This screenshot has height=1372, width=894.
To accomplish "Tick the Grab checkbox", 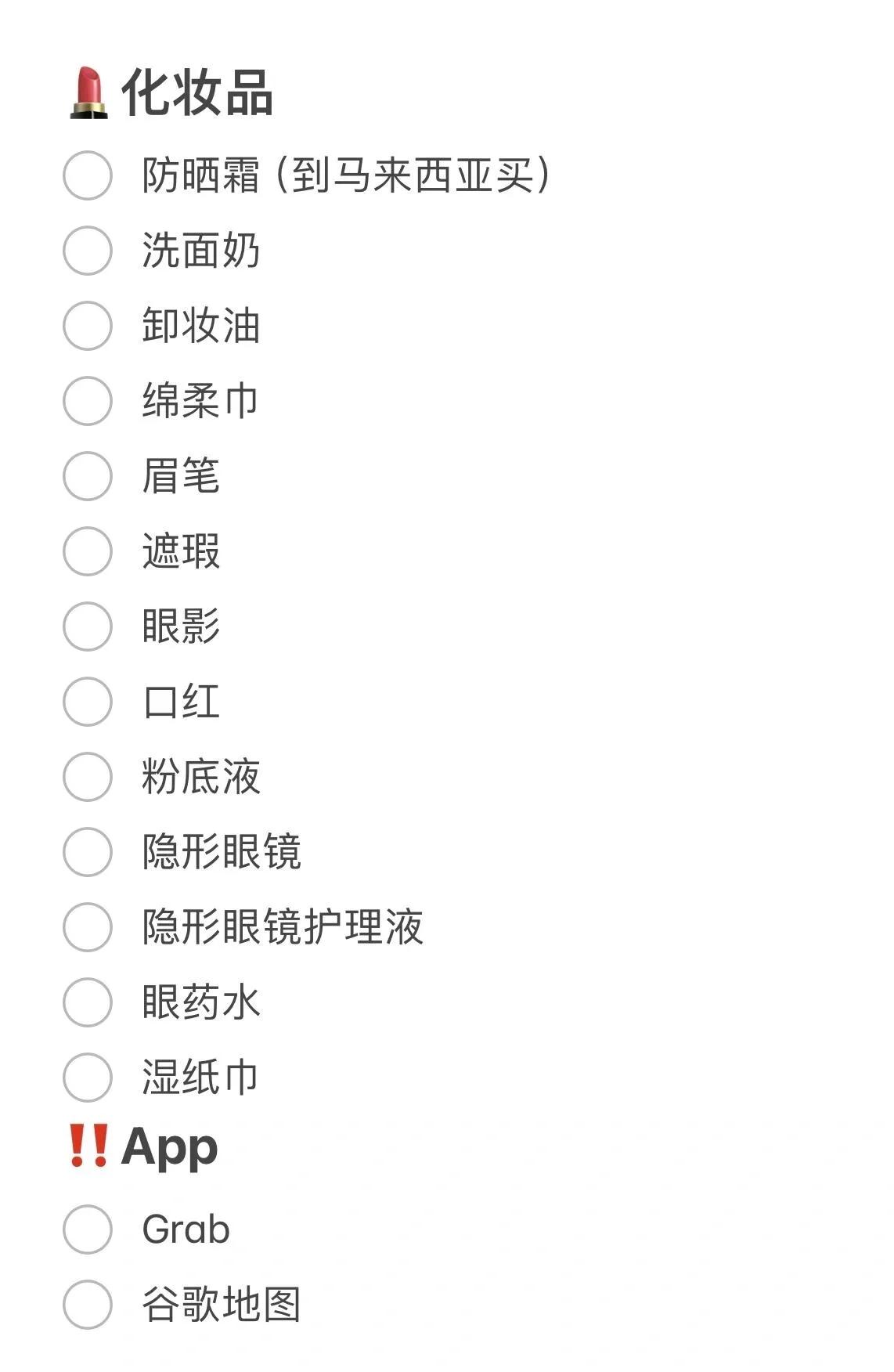I will click(87, 1229).
